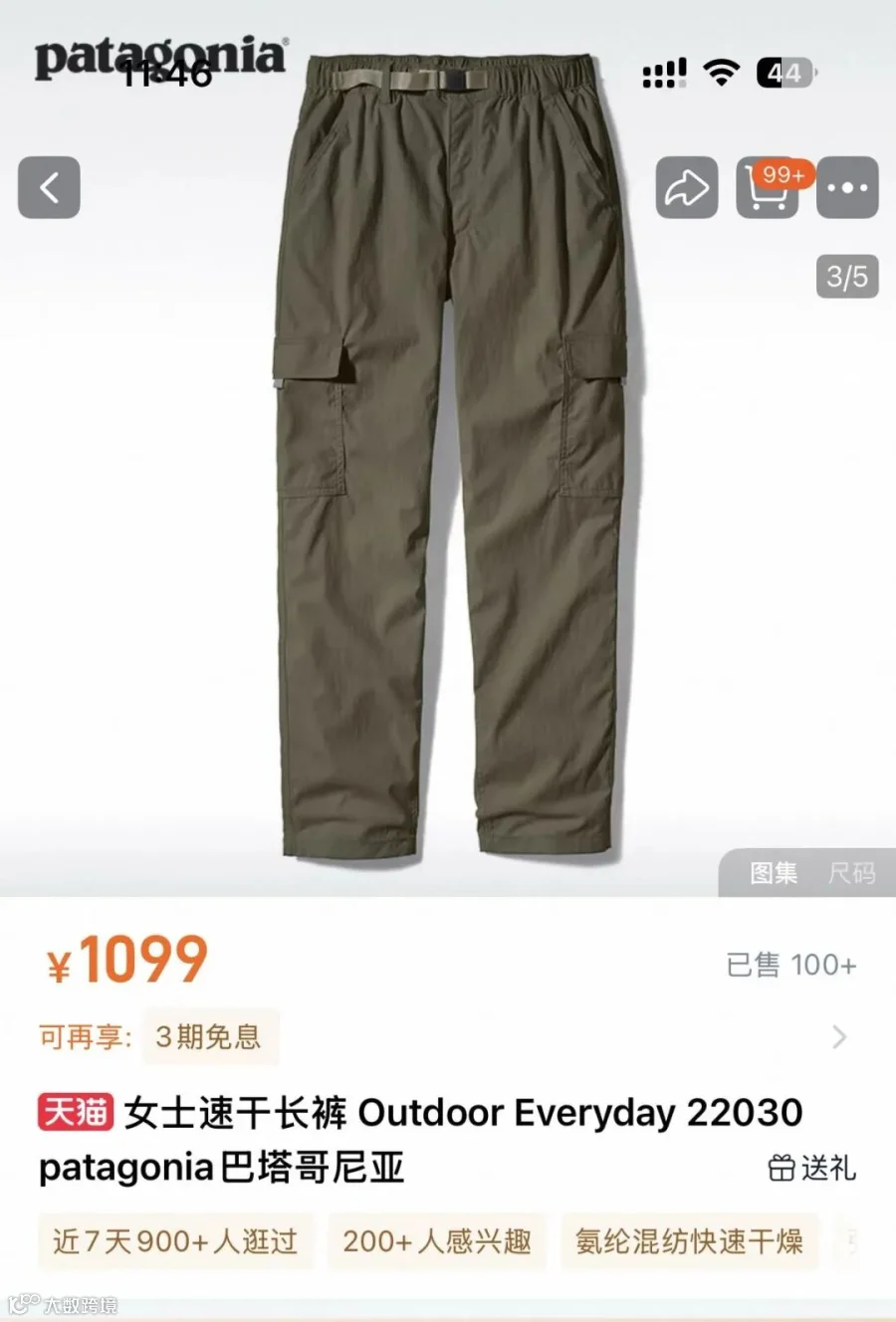Select the 200+人感兴趣 chip
Image resolution: width=896 pixels, height=1322 pixels.
coord(437,1241)
